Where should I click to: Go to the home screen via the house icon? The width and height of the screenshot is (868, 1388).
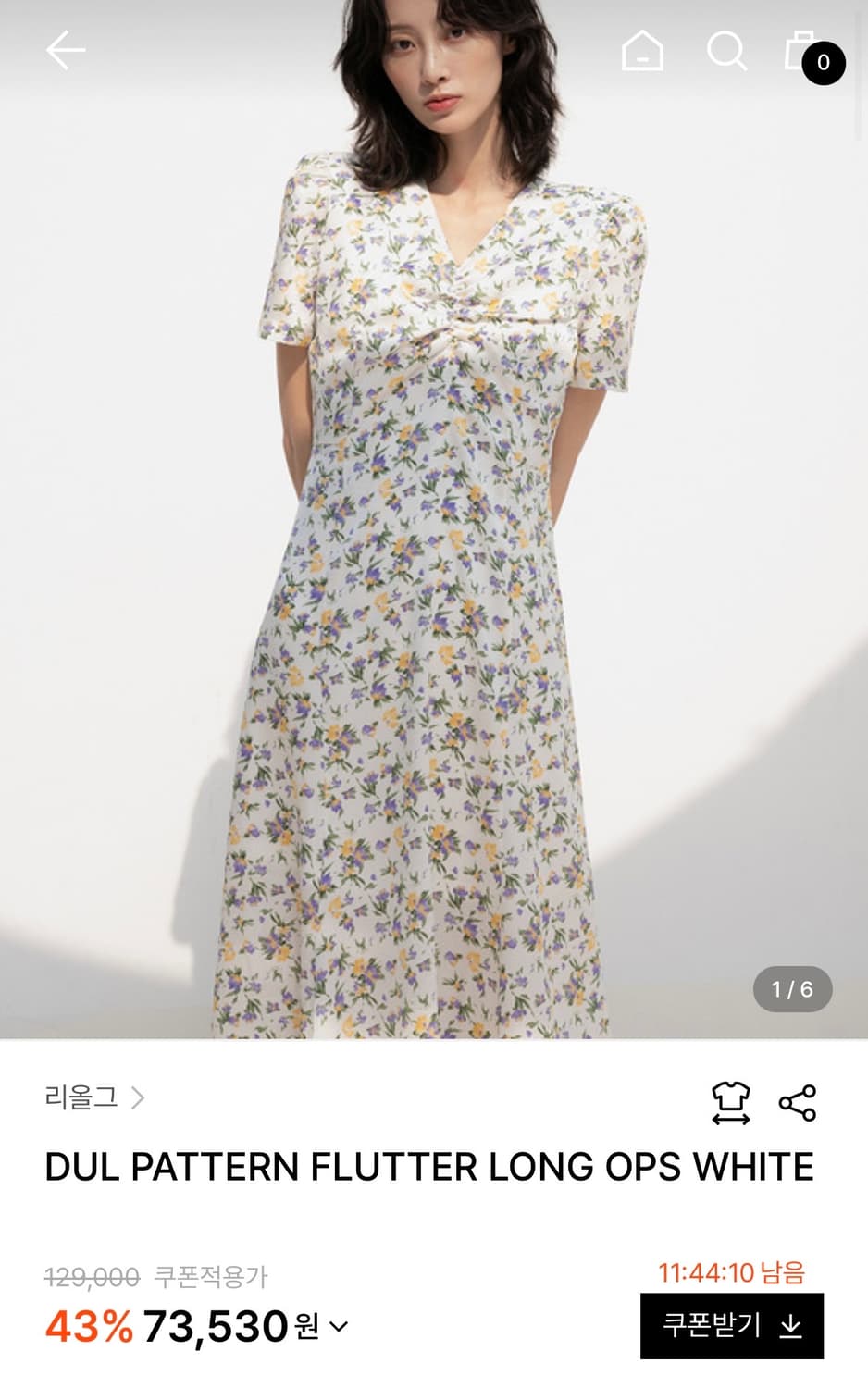point(644,51)
